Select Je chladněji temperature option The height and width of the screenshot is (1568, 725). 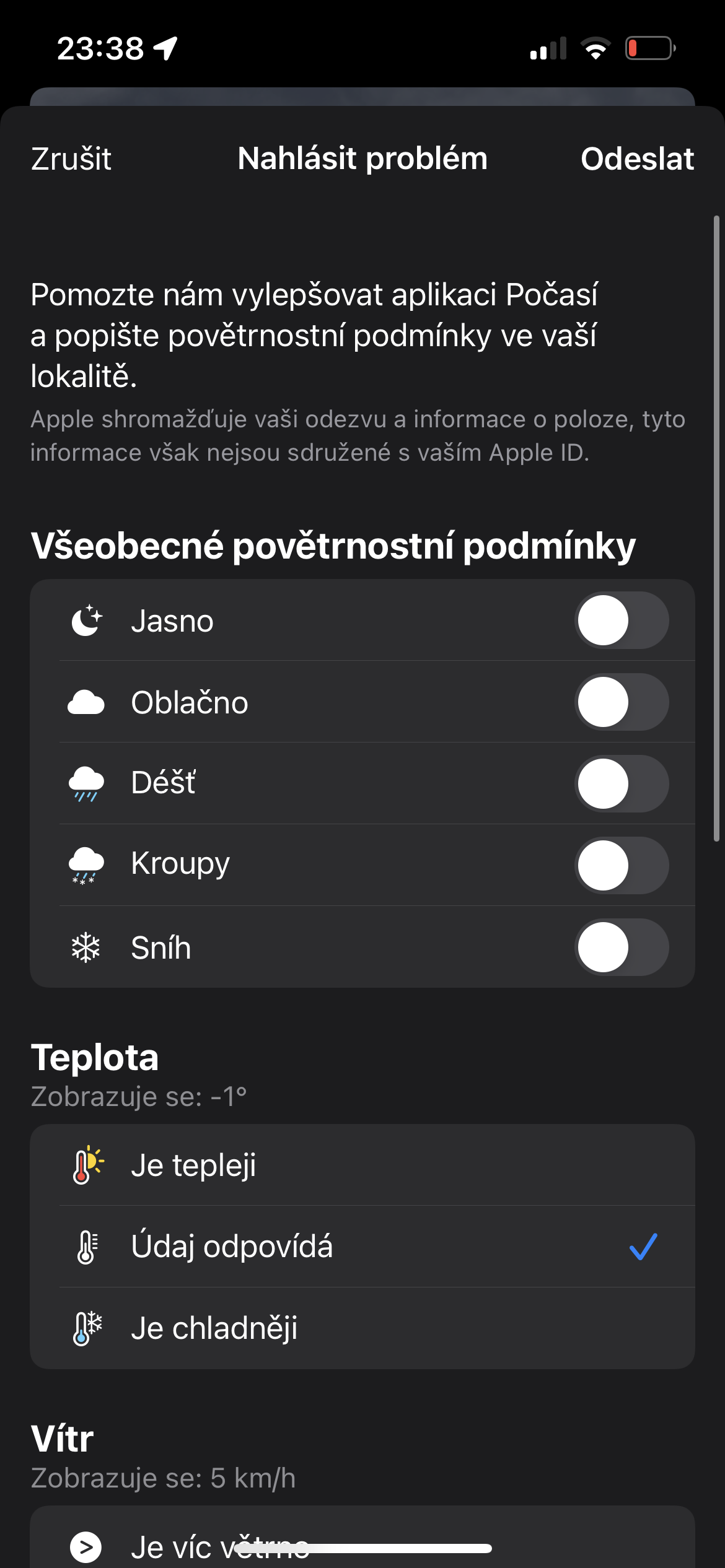[362, 1329]
